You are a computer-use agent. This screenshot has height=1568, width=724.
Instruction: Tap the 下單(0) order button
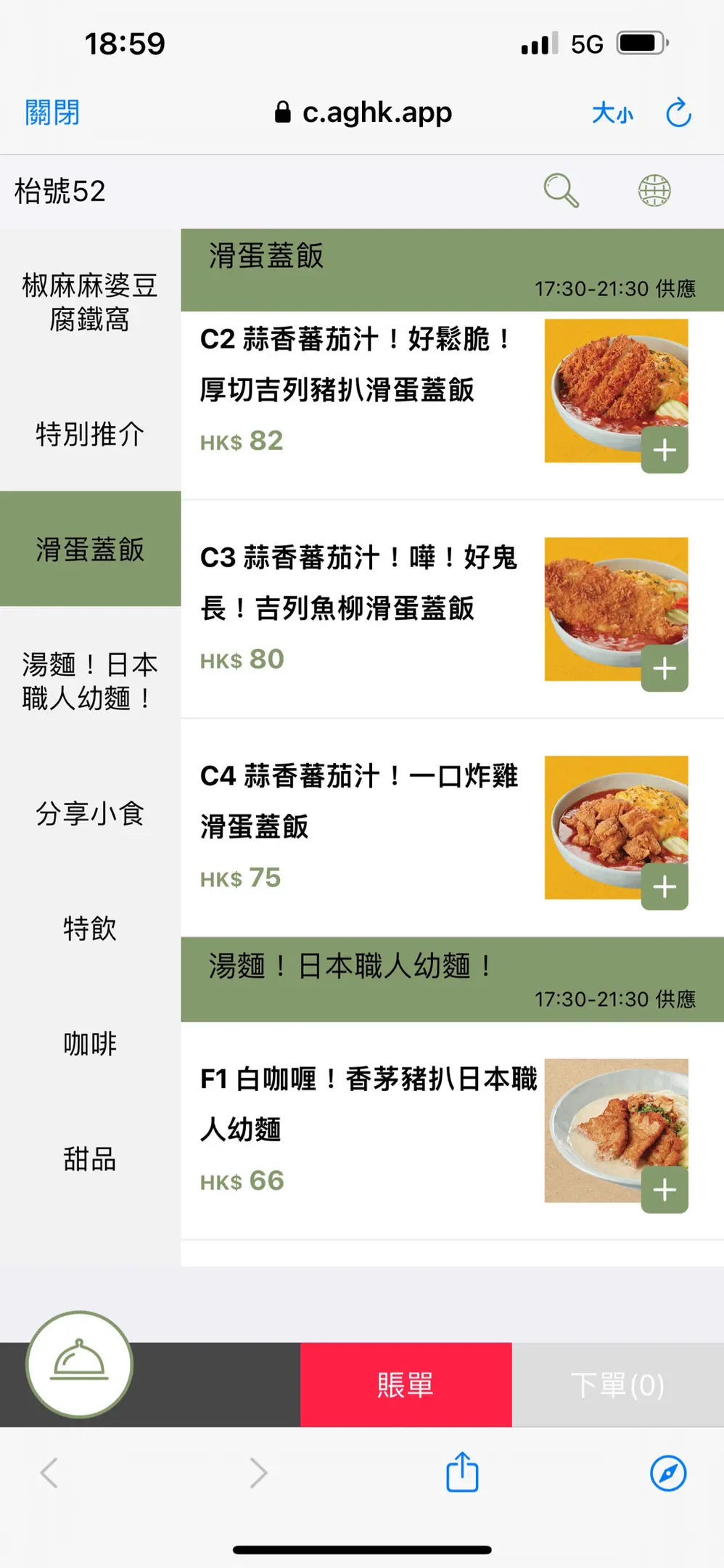pos(617,1385)
